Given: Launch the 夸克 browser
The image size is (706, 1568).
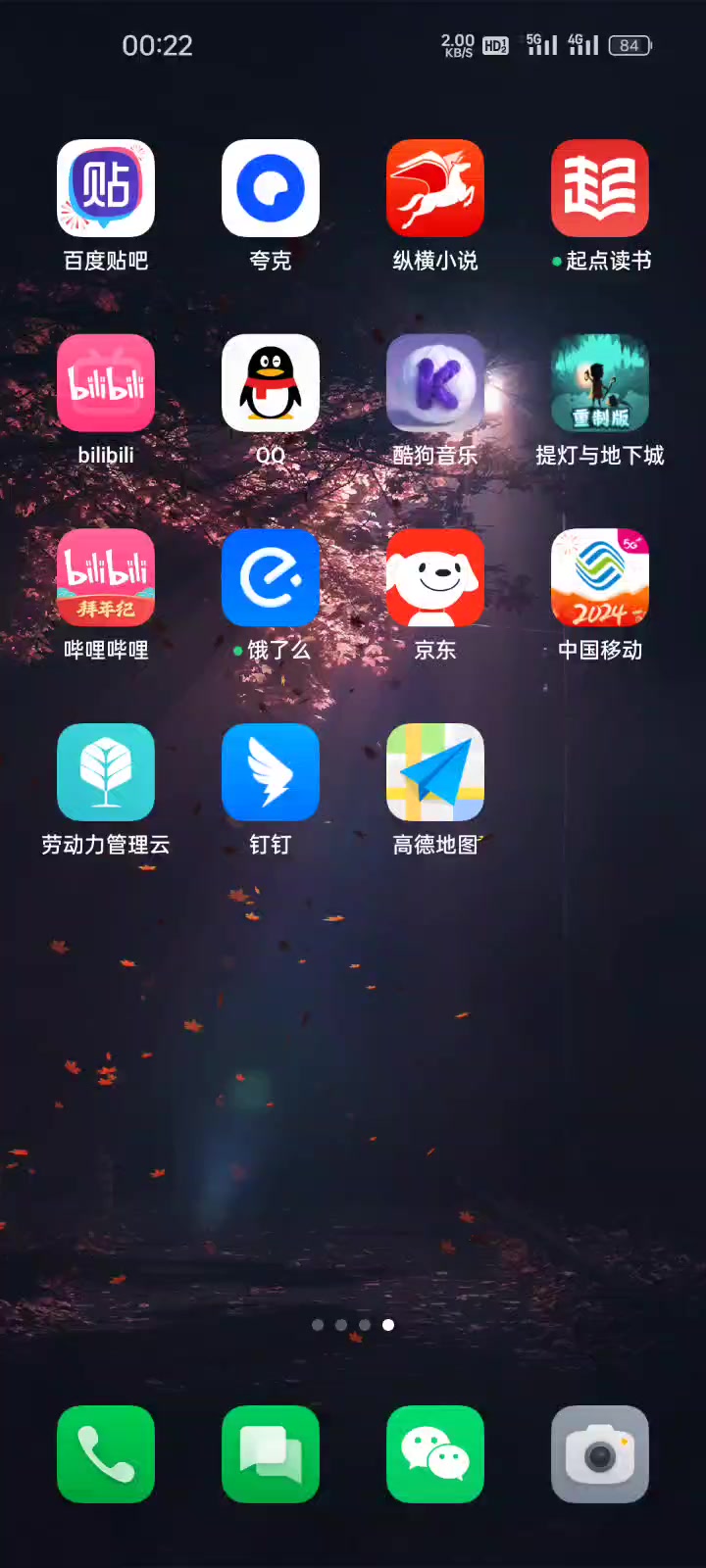Looking at the screenshot, I should click(271, 188).
